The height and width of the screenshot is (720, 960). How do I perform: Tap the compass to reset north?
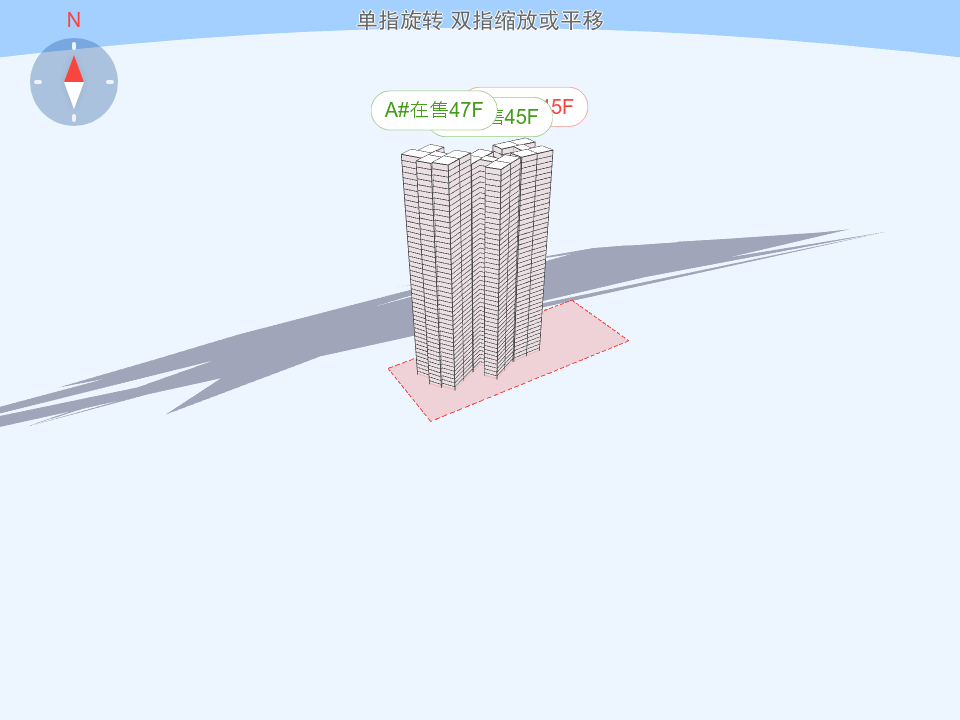tap(74, 82)
